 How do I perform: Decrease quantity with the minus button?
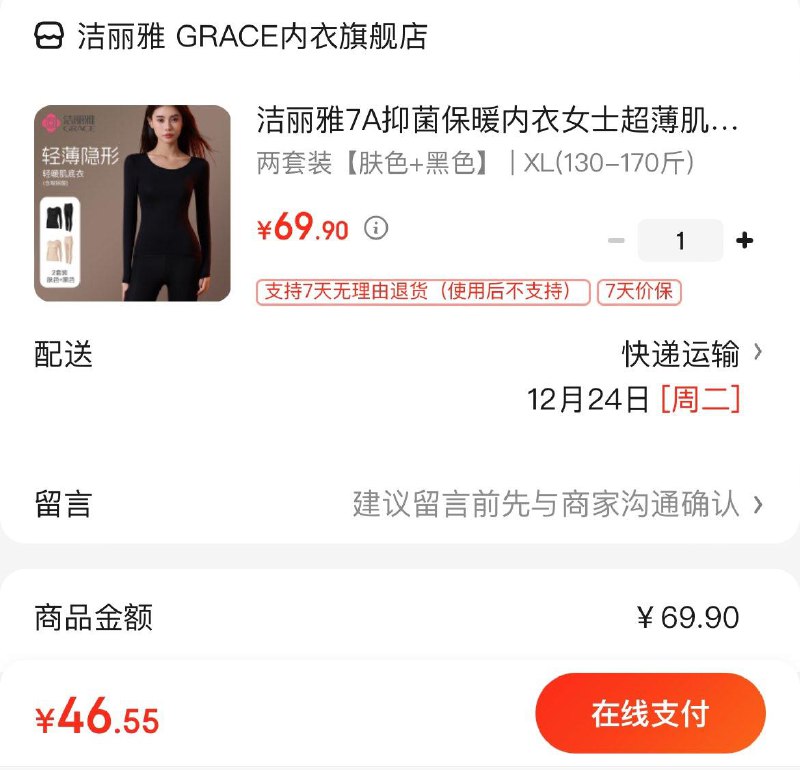coord(616,241)
